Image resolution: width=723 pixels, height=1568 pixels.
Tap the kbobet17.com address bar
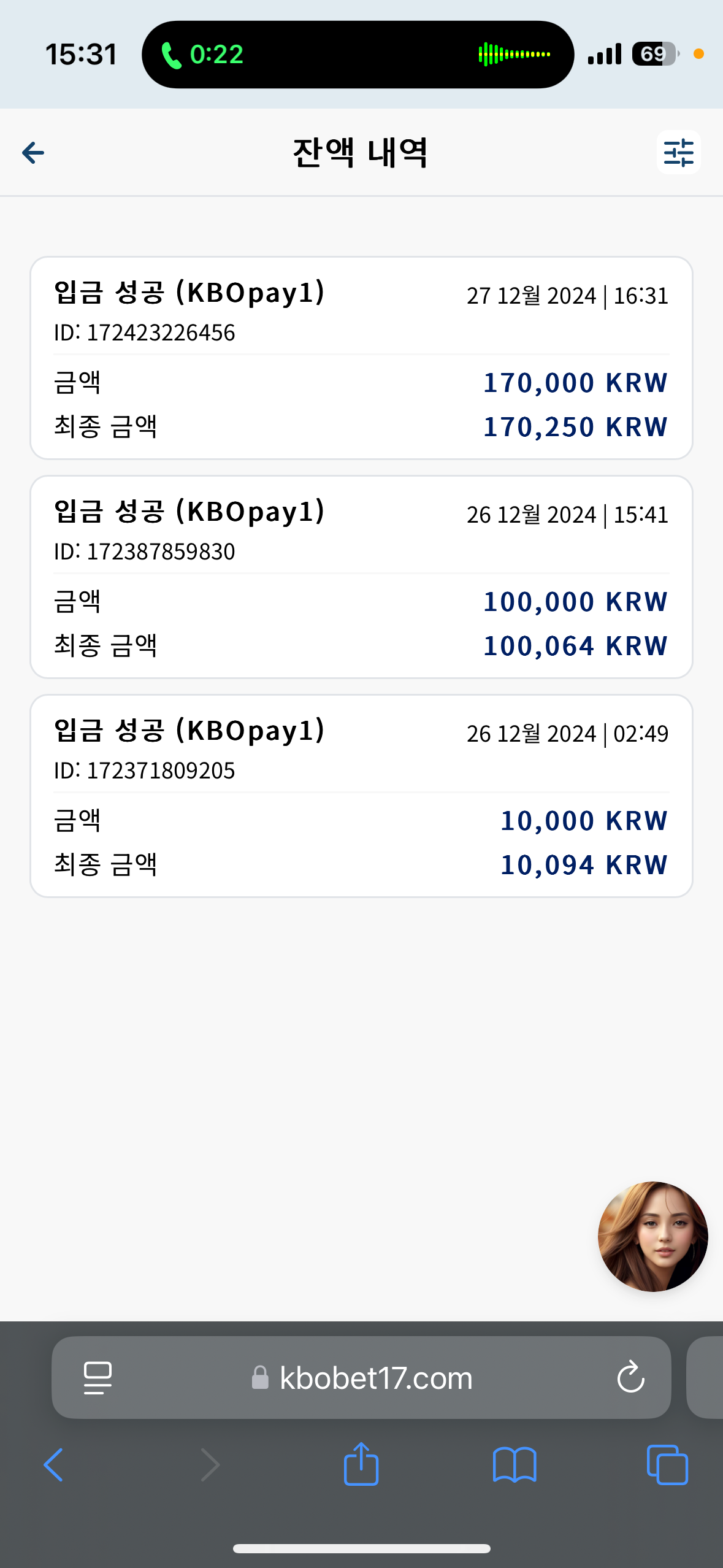[361, 1378]
